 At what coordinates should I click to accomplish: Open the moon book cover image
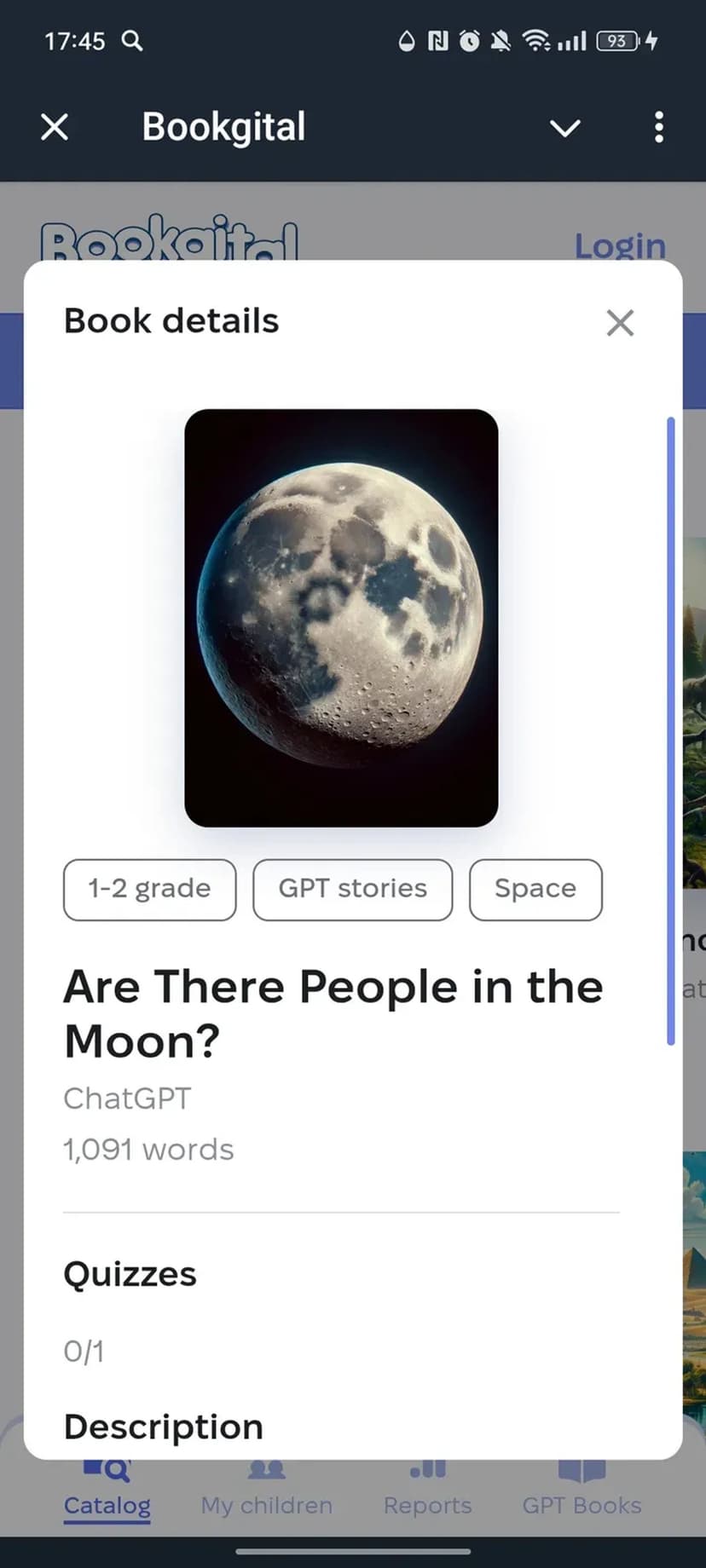341,618
